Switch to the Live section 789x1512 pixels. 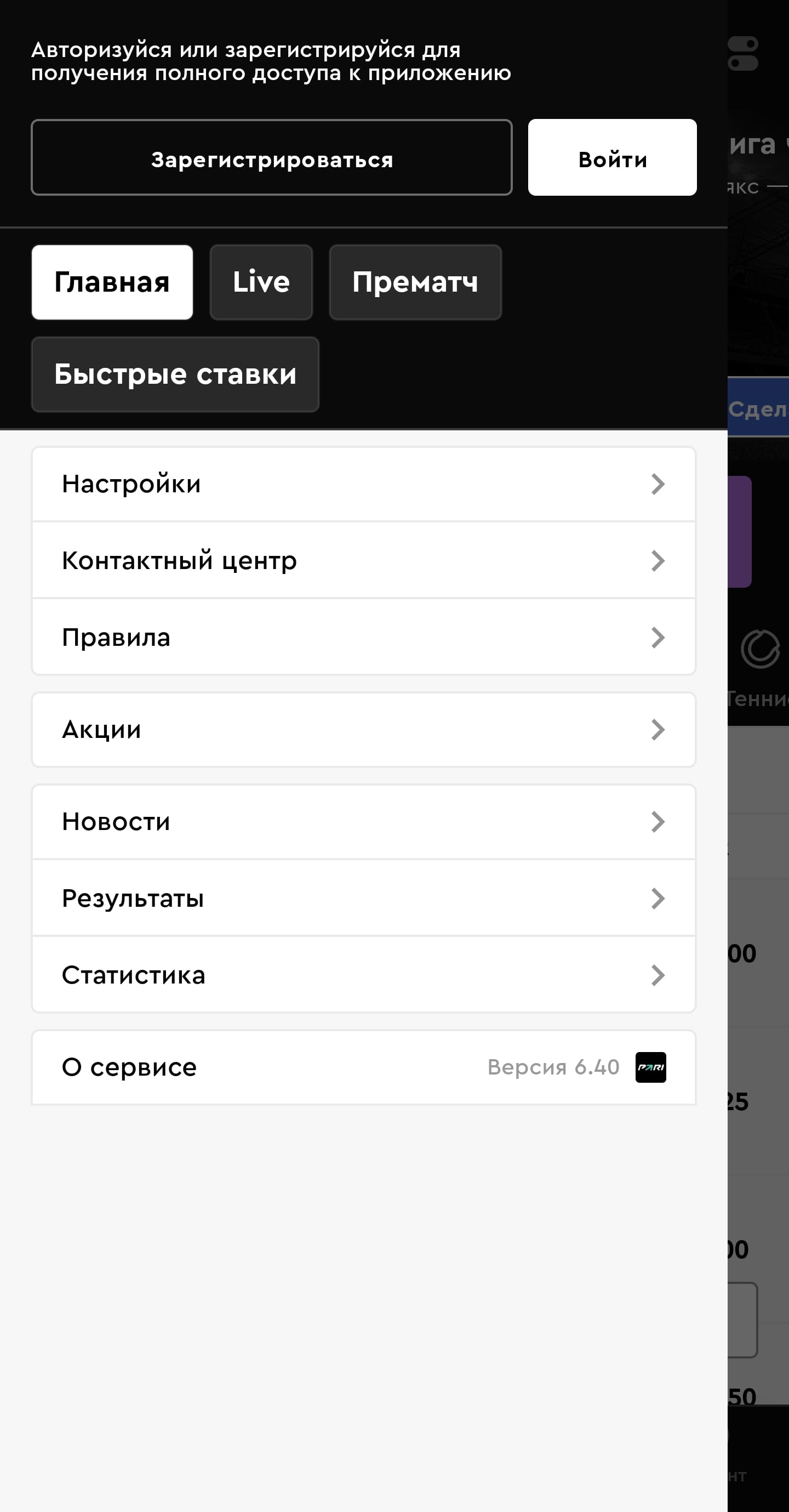click(x=261, y=282)
